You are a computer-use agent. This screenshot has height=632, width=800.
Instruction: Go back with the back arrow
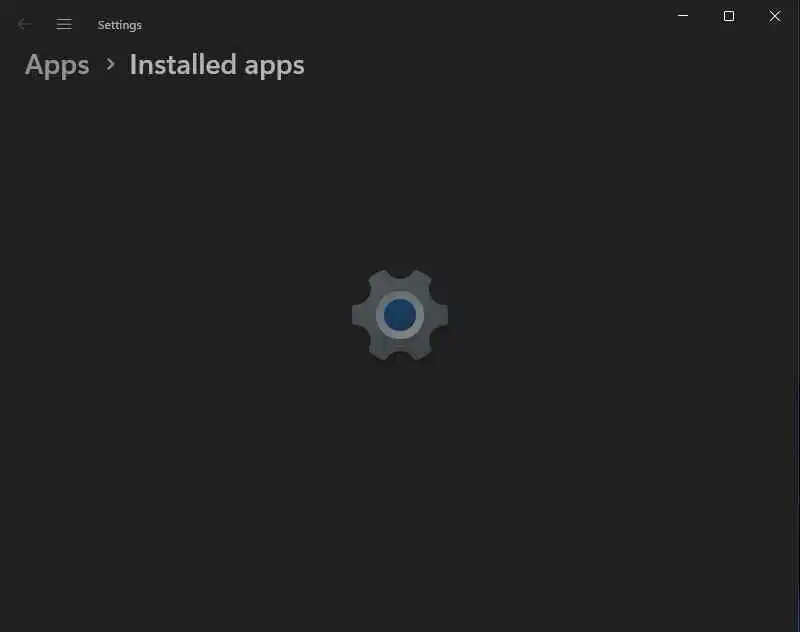point(25,24)
